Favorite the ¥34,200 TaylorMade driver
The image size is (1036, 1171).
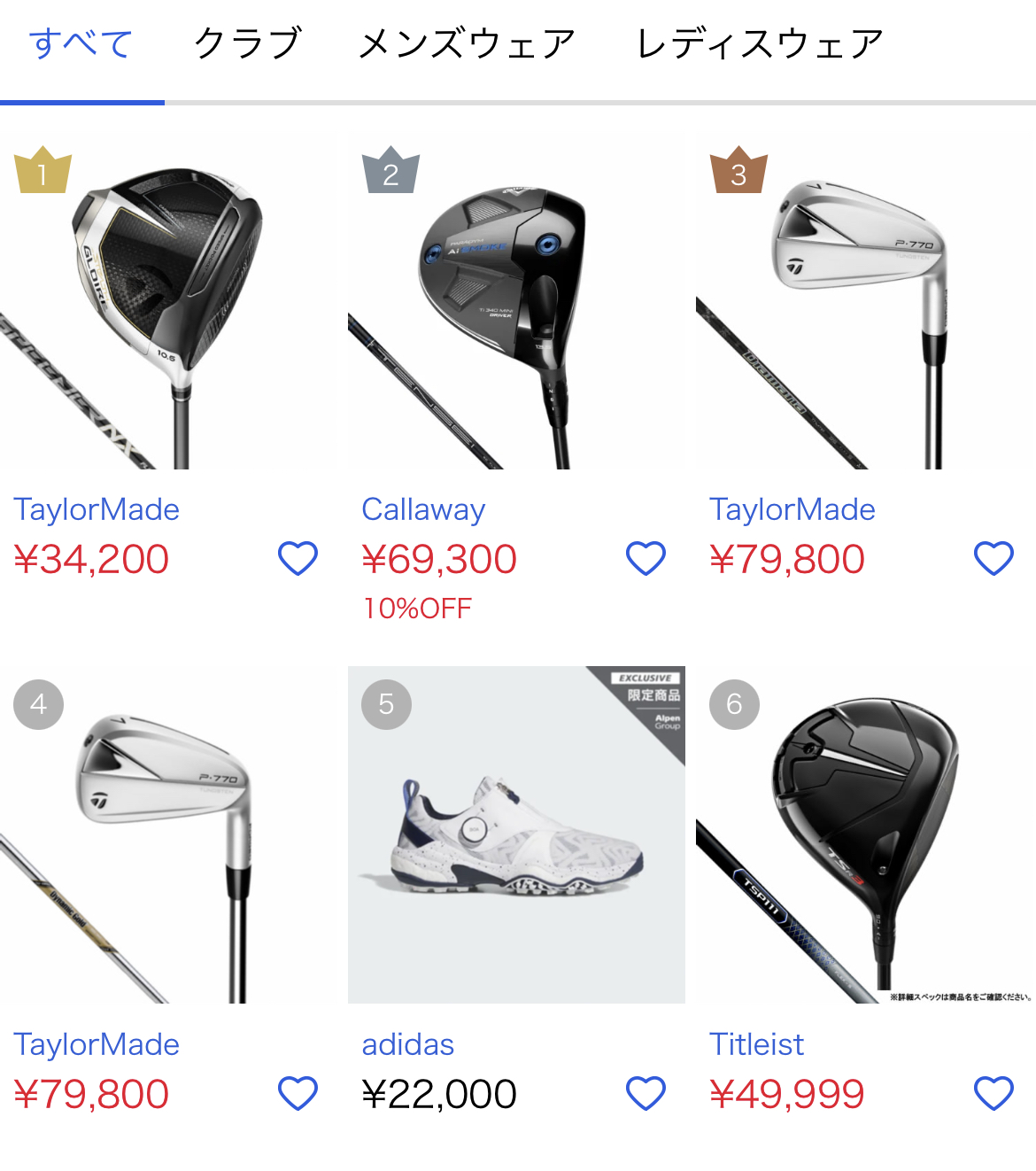click(298, 558)
